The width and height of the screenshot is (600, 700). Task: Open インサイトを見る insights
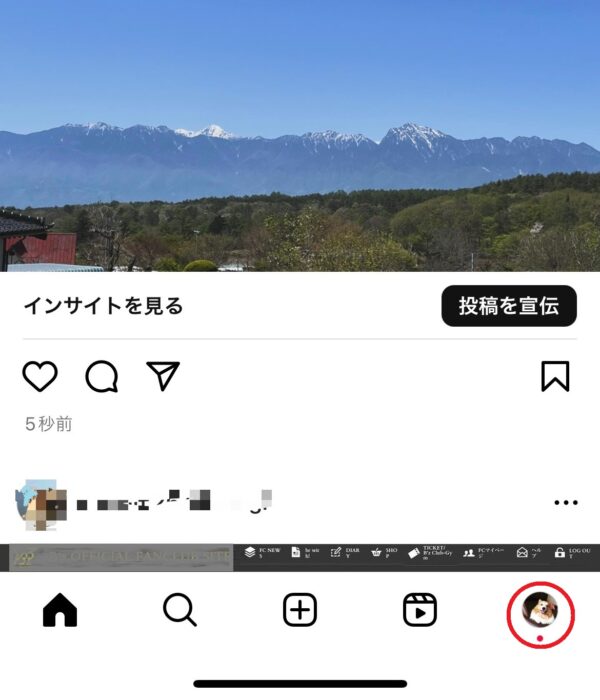(104, 306)
